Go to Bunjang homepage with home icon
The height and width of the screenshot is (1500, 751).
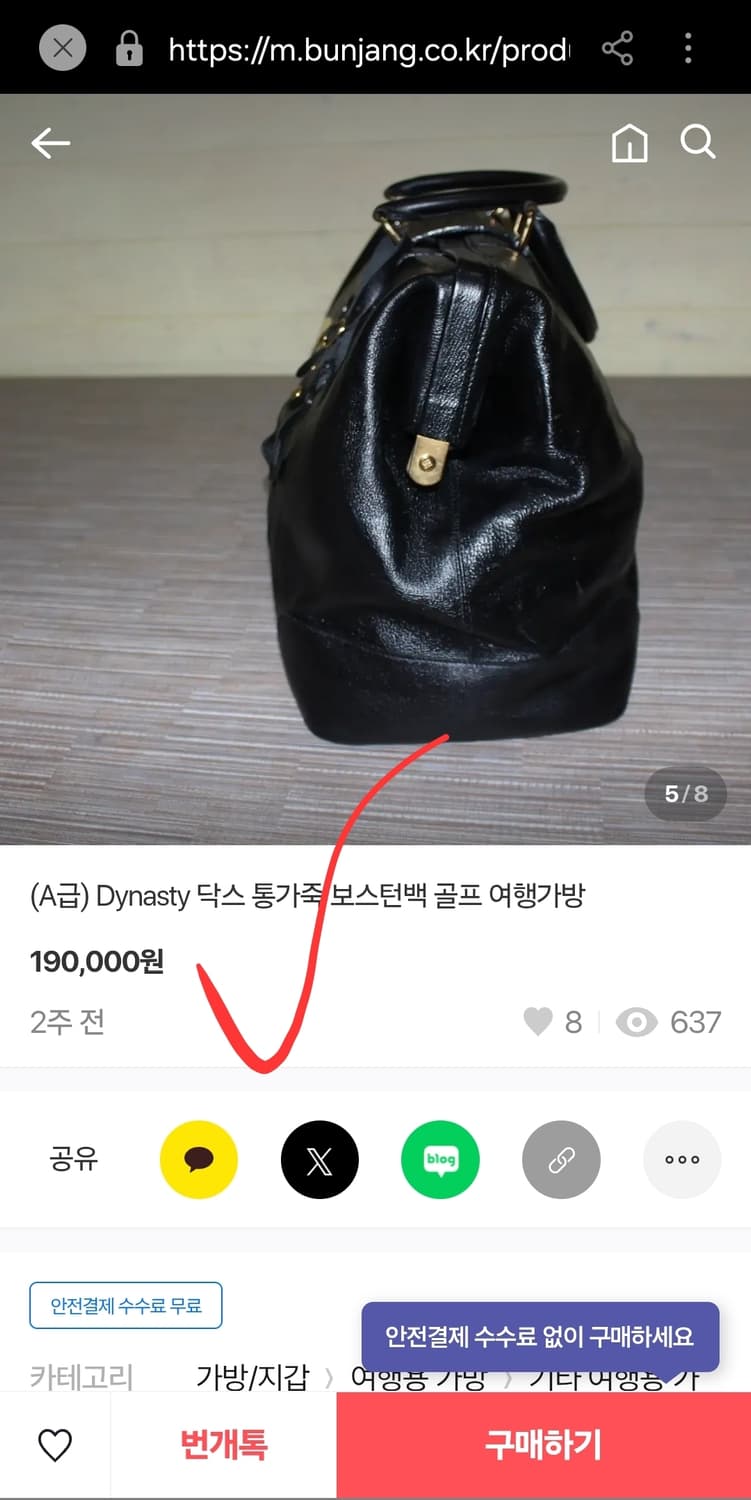tap(629, 143)
